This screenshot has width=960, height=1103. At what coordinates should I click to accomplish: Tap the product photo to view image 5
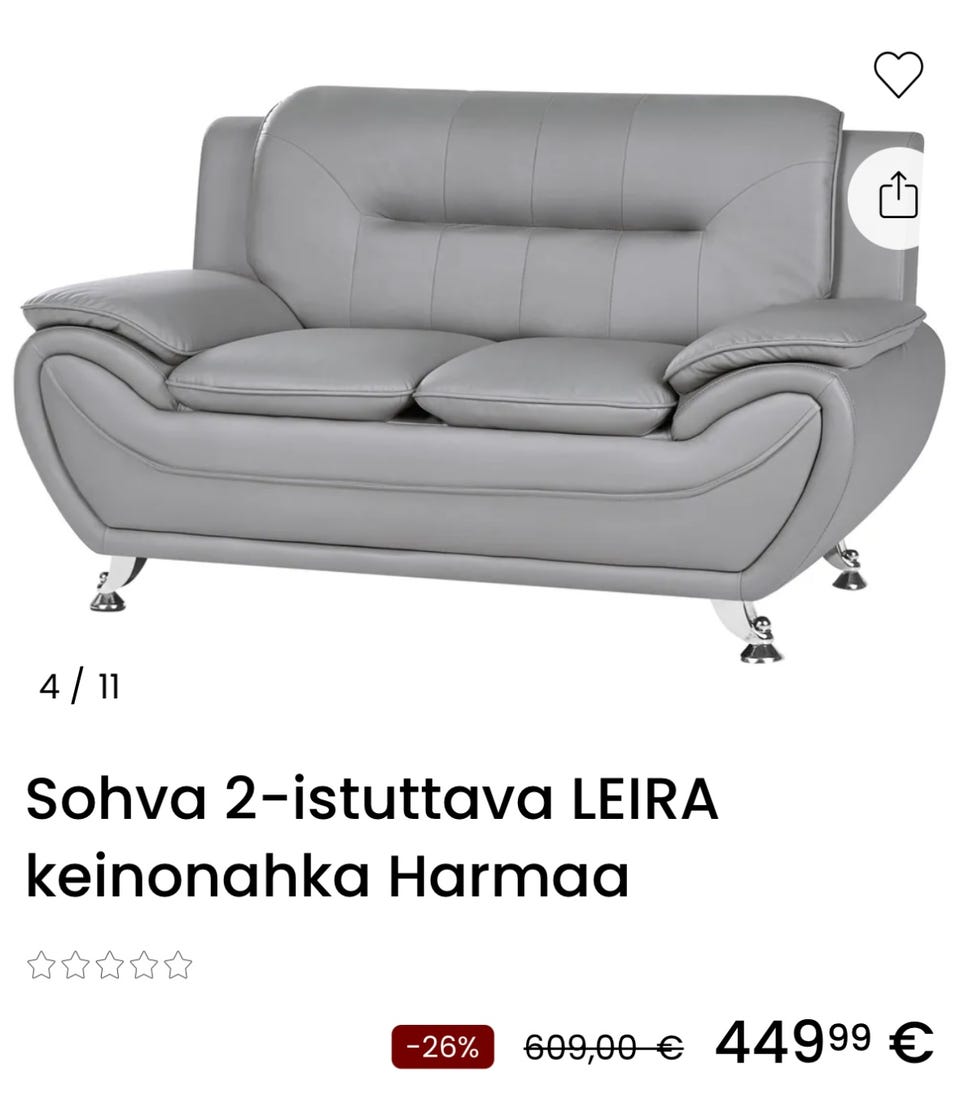pos(470,370)
